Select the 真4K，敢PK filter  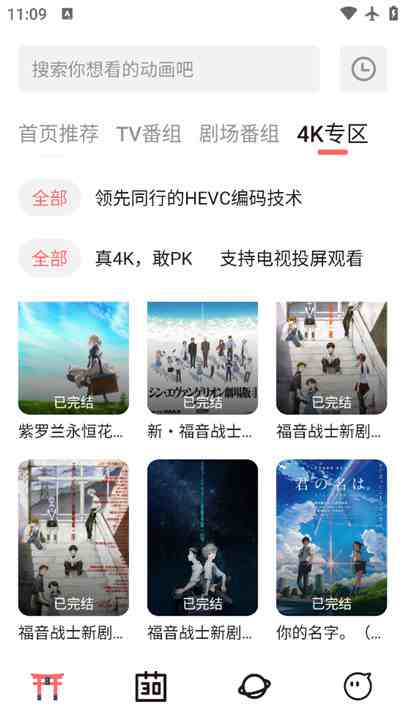[144, 259]
